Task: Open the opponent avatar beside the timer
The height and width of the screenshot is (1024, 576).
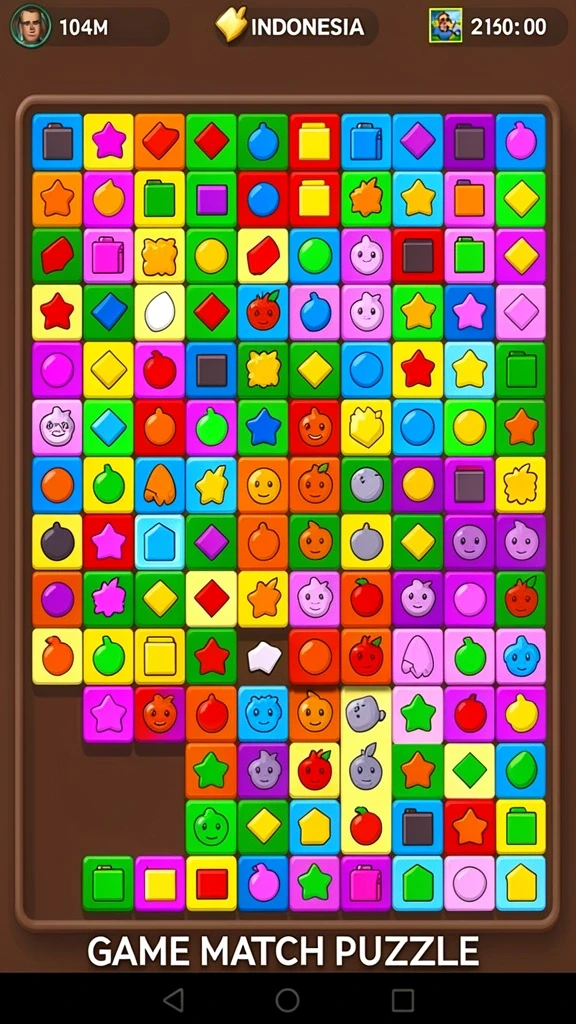Action: pyautogui.click(x=445, y=25)
